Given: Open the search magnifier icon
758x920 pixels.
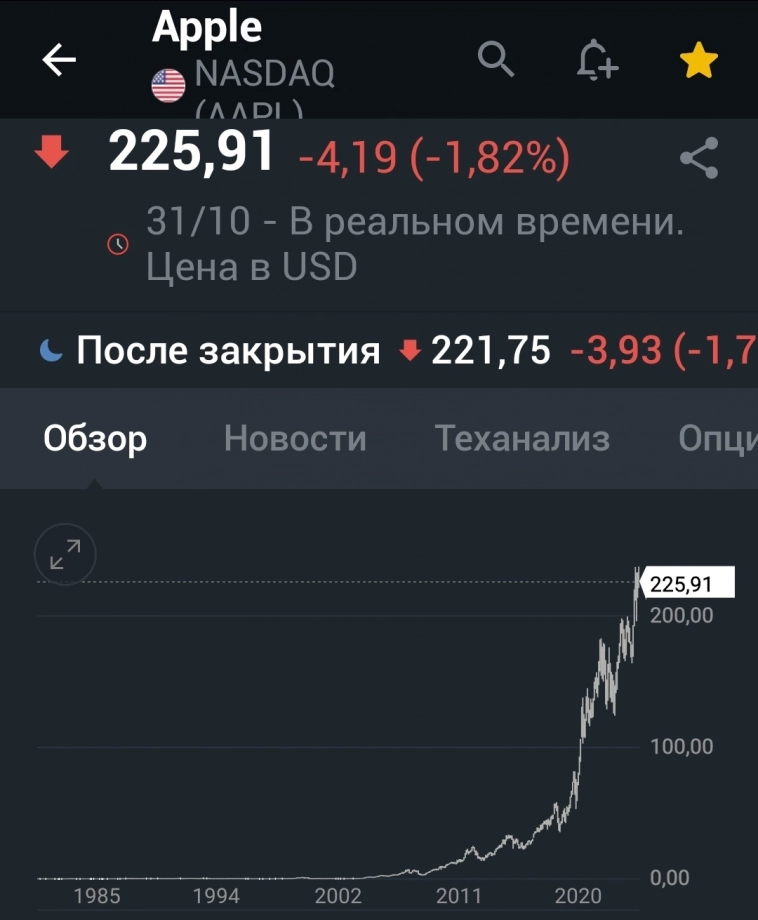Looking at the screenshot, I should [496, 60].
